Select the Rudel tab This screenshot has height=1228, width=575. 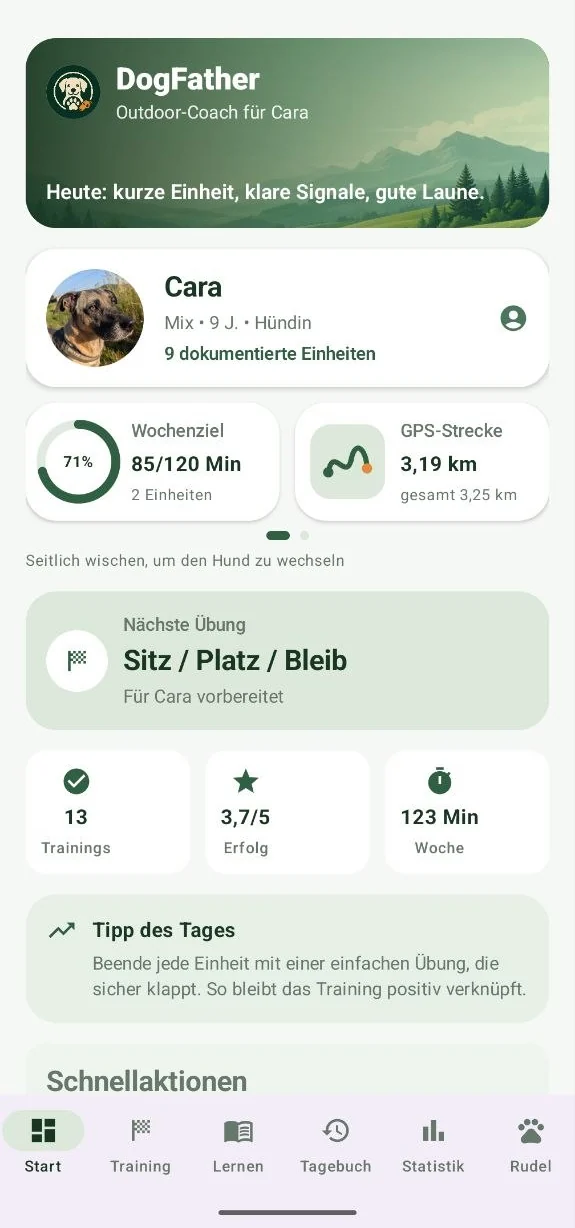tap(531, 1146)
